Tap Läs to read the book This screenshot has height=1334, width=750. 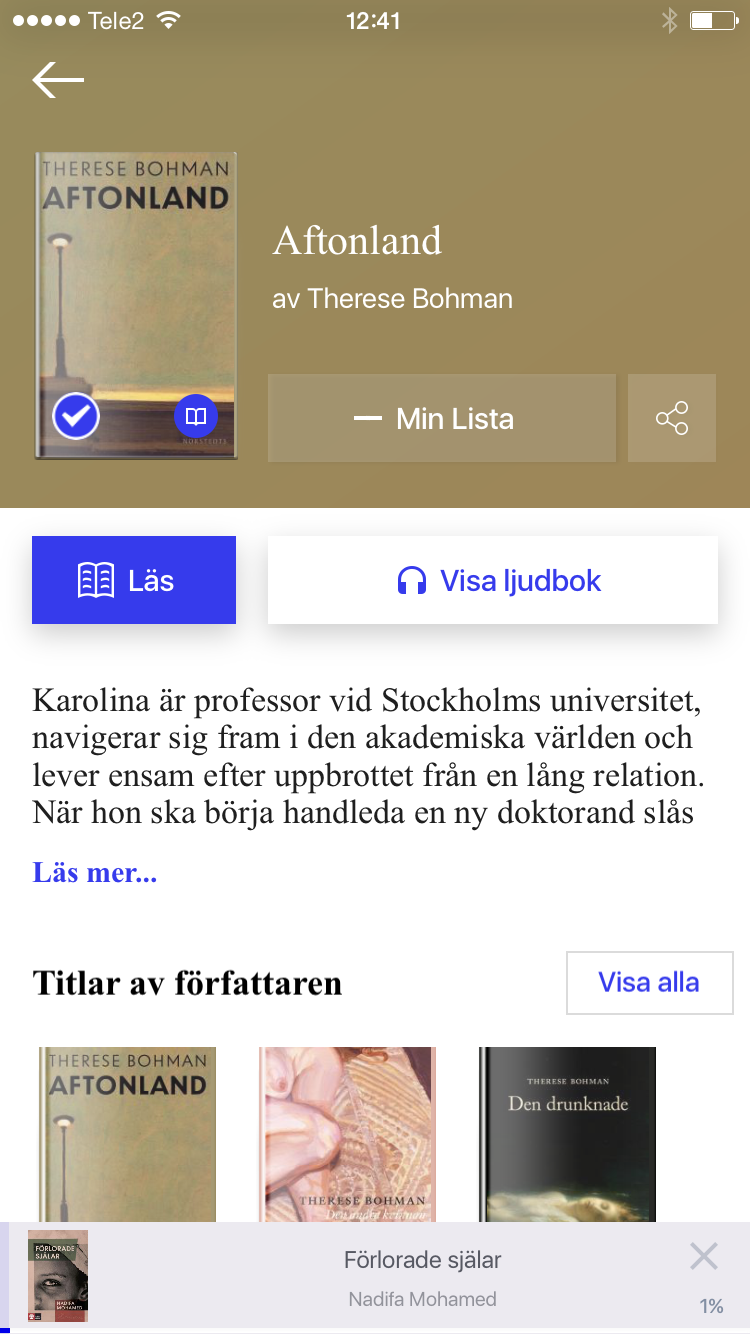point(134,580)
